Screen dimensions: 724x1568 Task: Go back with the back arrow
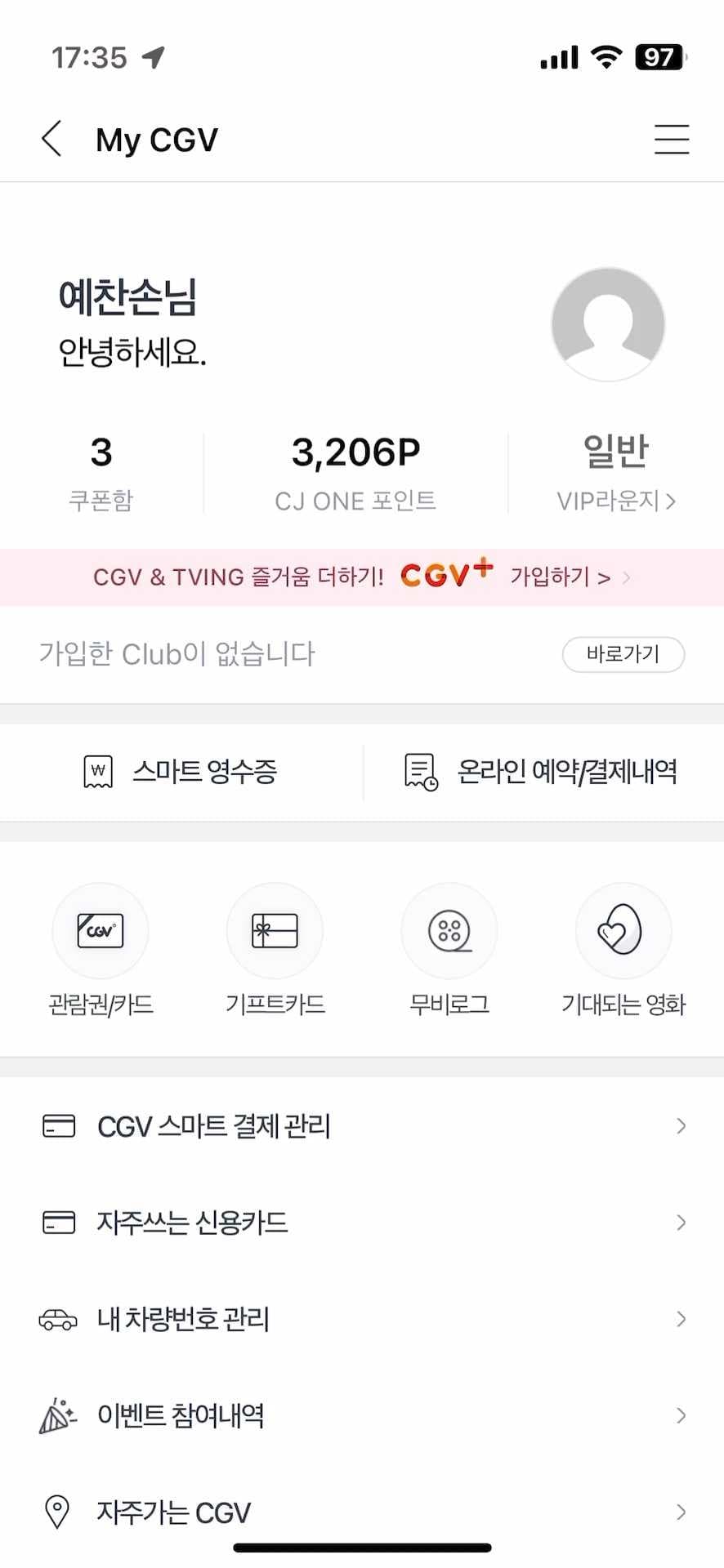[x=51, y=139]
